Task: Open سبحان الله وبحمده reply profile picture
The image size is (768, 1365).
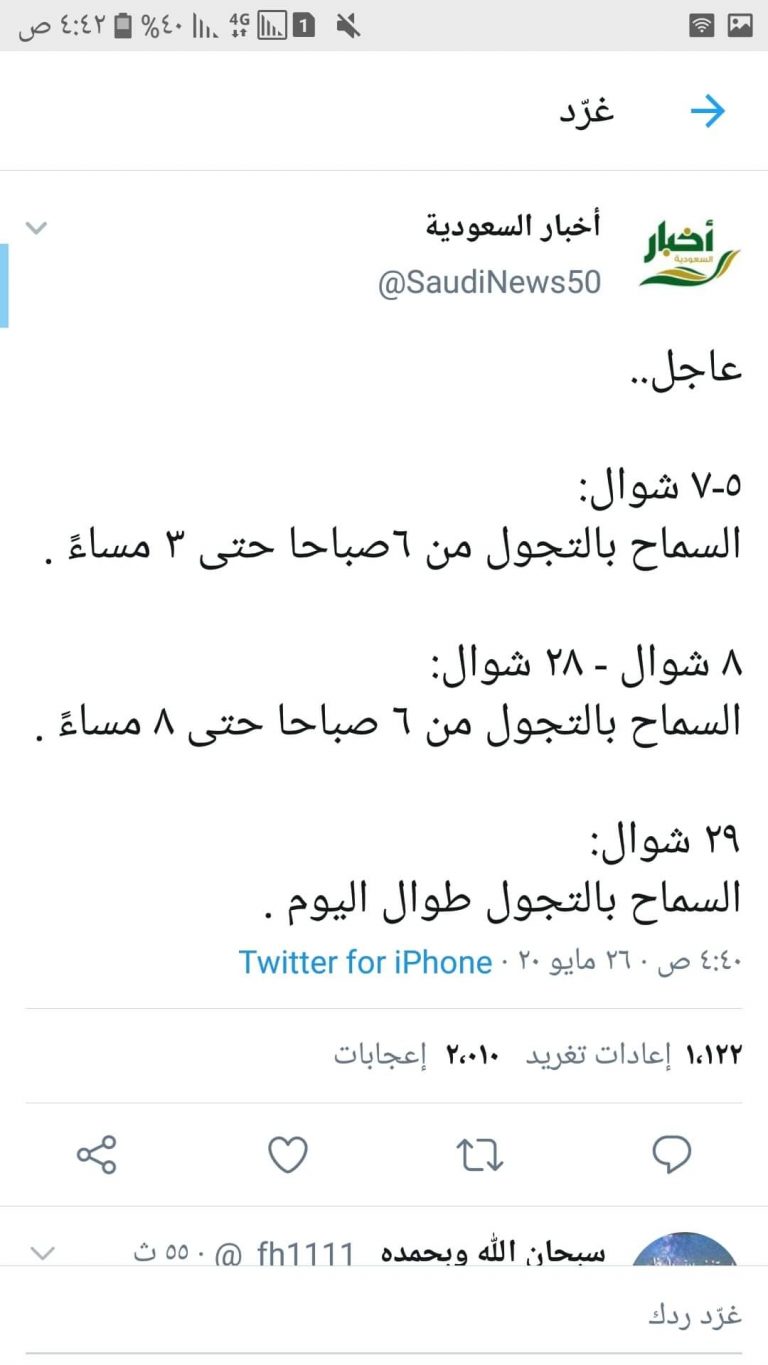Action: coord(687,1248)
